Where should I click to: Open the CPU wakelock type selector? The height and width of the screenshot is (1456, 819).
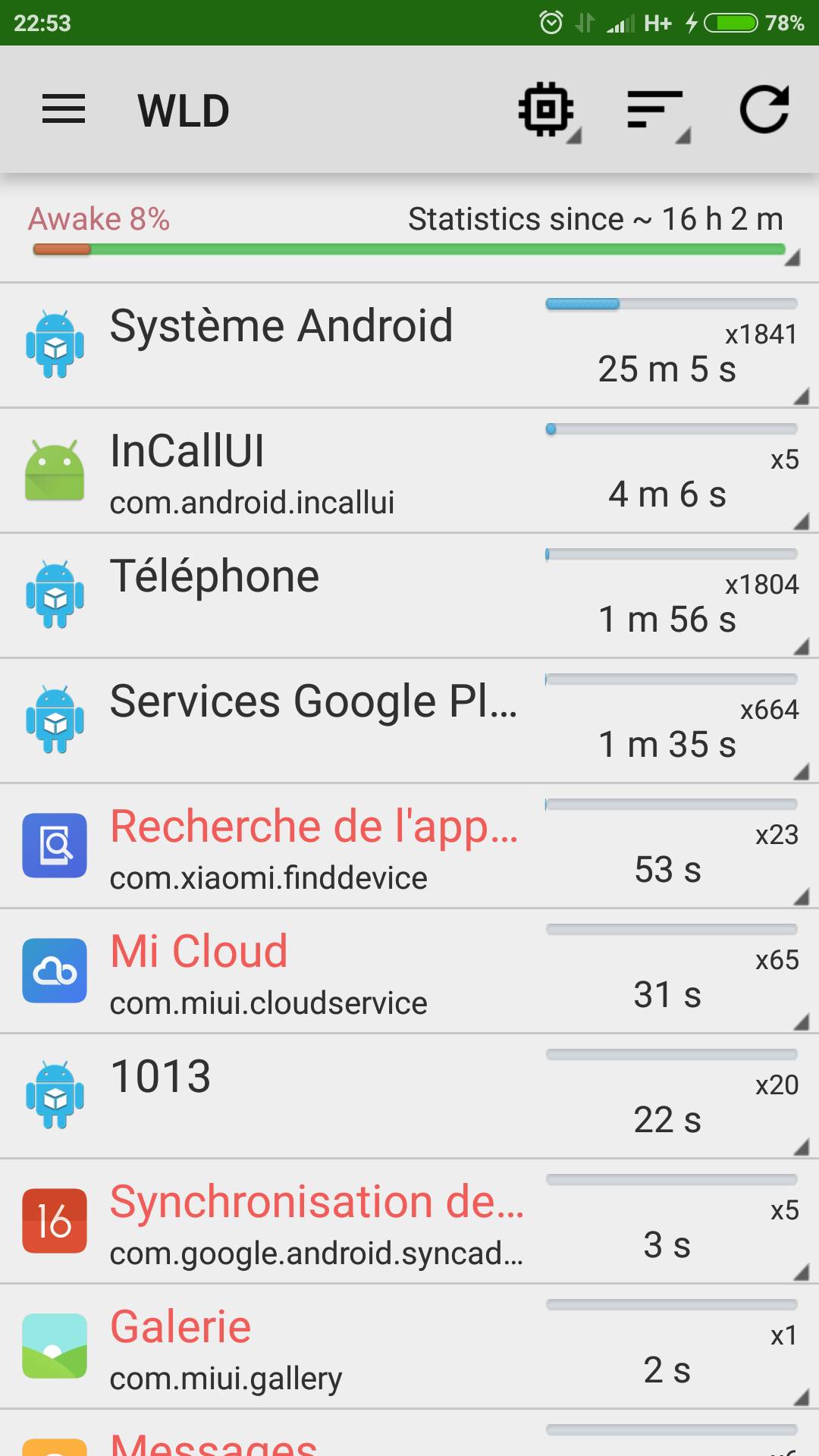click(x=549, y=111)
